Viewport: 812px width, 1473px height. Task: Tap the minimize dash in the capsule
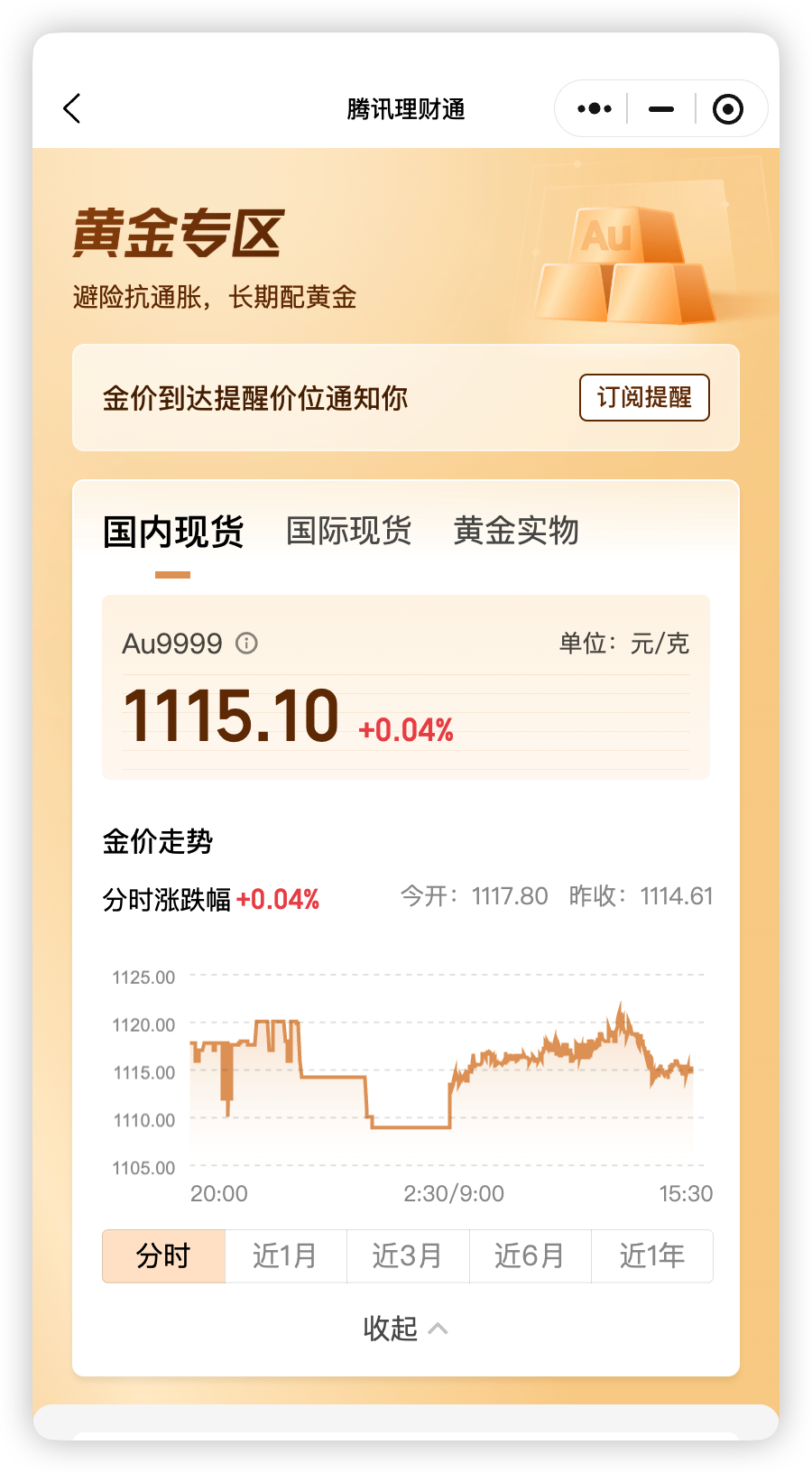pos(660,108)
